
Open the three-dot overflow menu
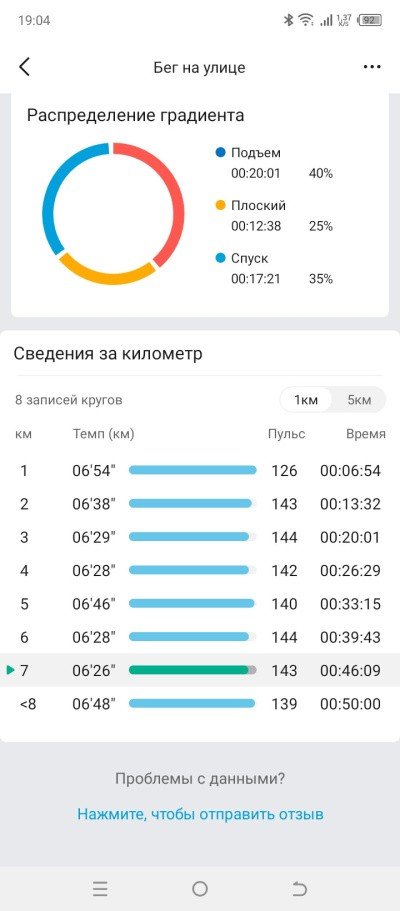pyautogui.click(x=372, y=67)
